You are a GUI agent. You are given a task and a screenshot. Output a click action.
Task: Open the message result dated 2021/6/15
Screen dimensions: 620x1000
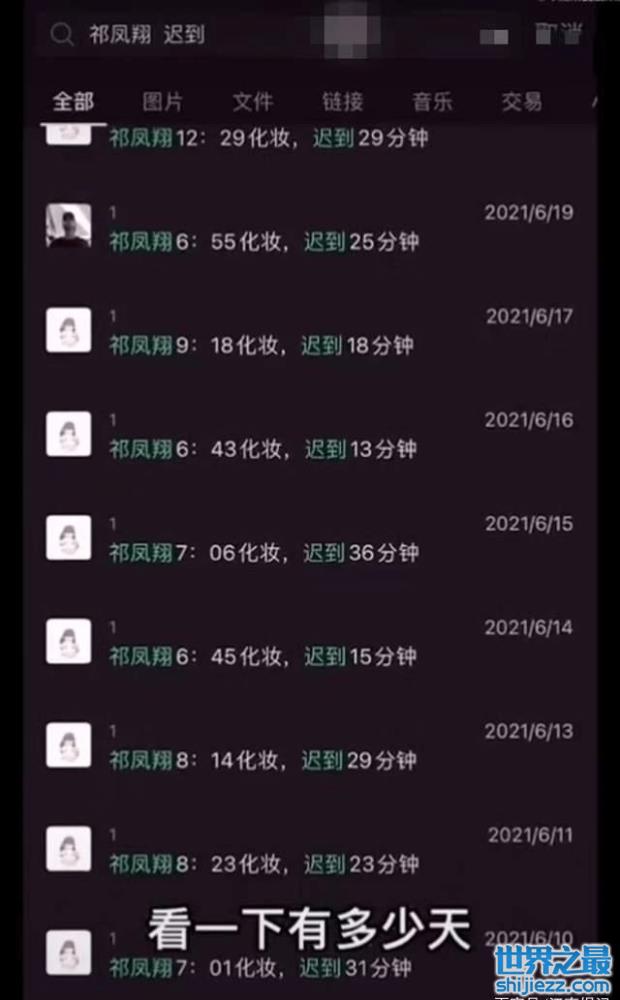pyautogui.click(x=310, y=540)
